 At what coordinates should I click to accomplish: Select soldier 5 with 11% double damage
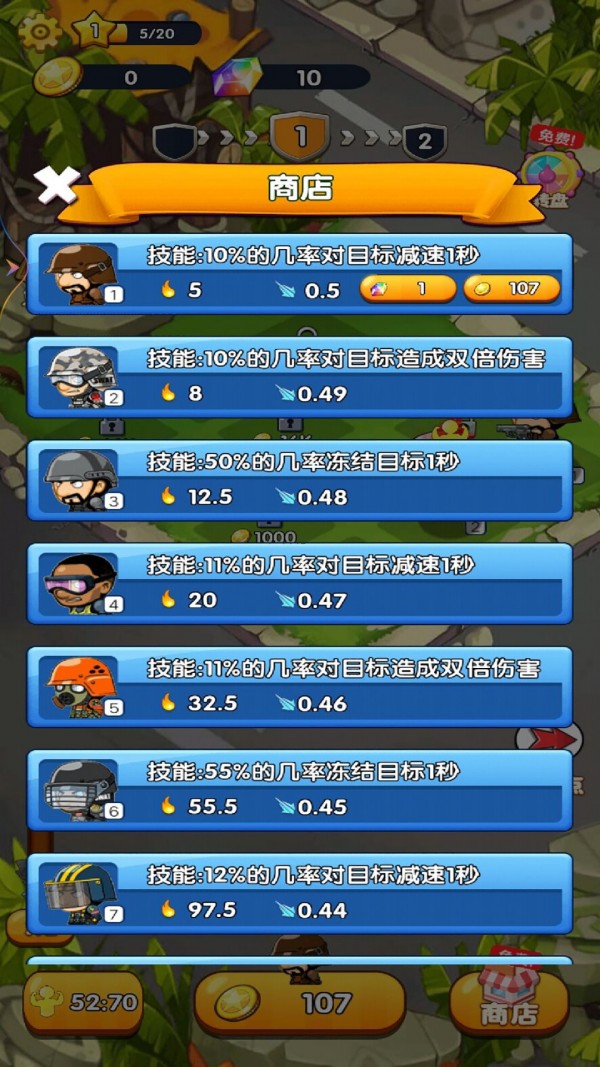click(x=300, y=686)
